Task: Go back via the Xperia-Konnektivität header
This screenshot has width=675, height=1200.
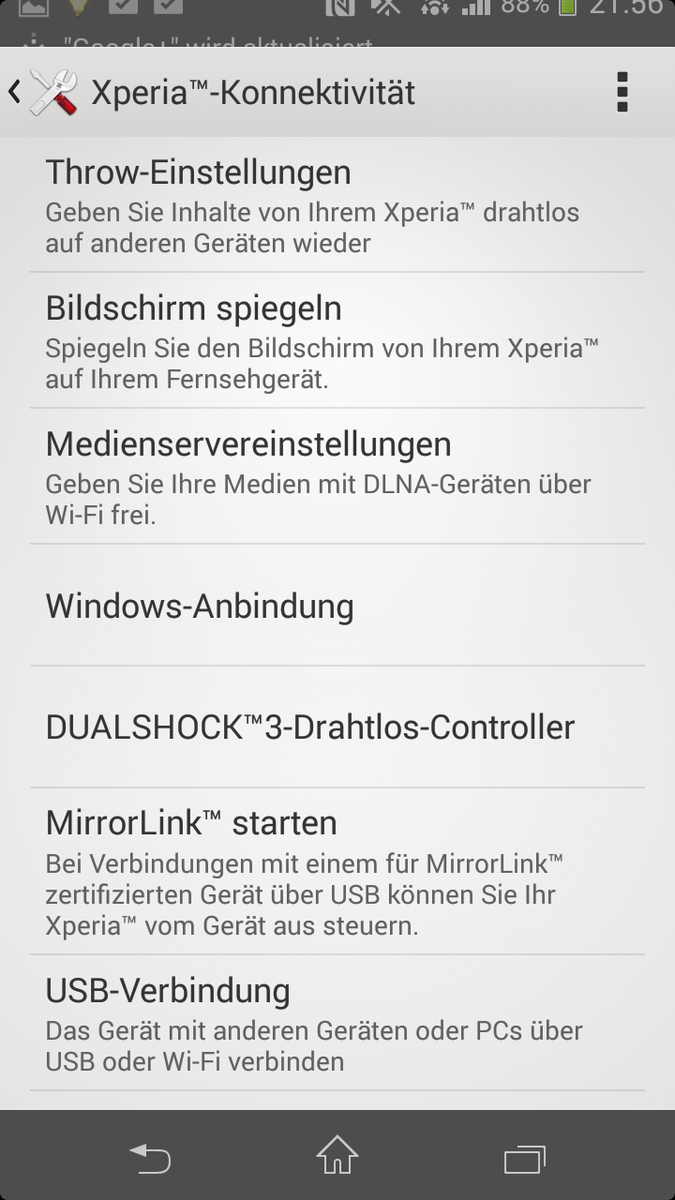Action: click(45, 93)
